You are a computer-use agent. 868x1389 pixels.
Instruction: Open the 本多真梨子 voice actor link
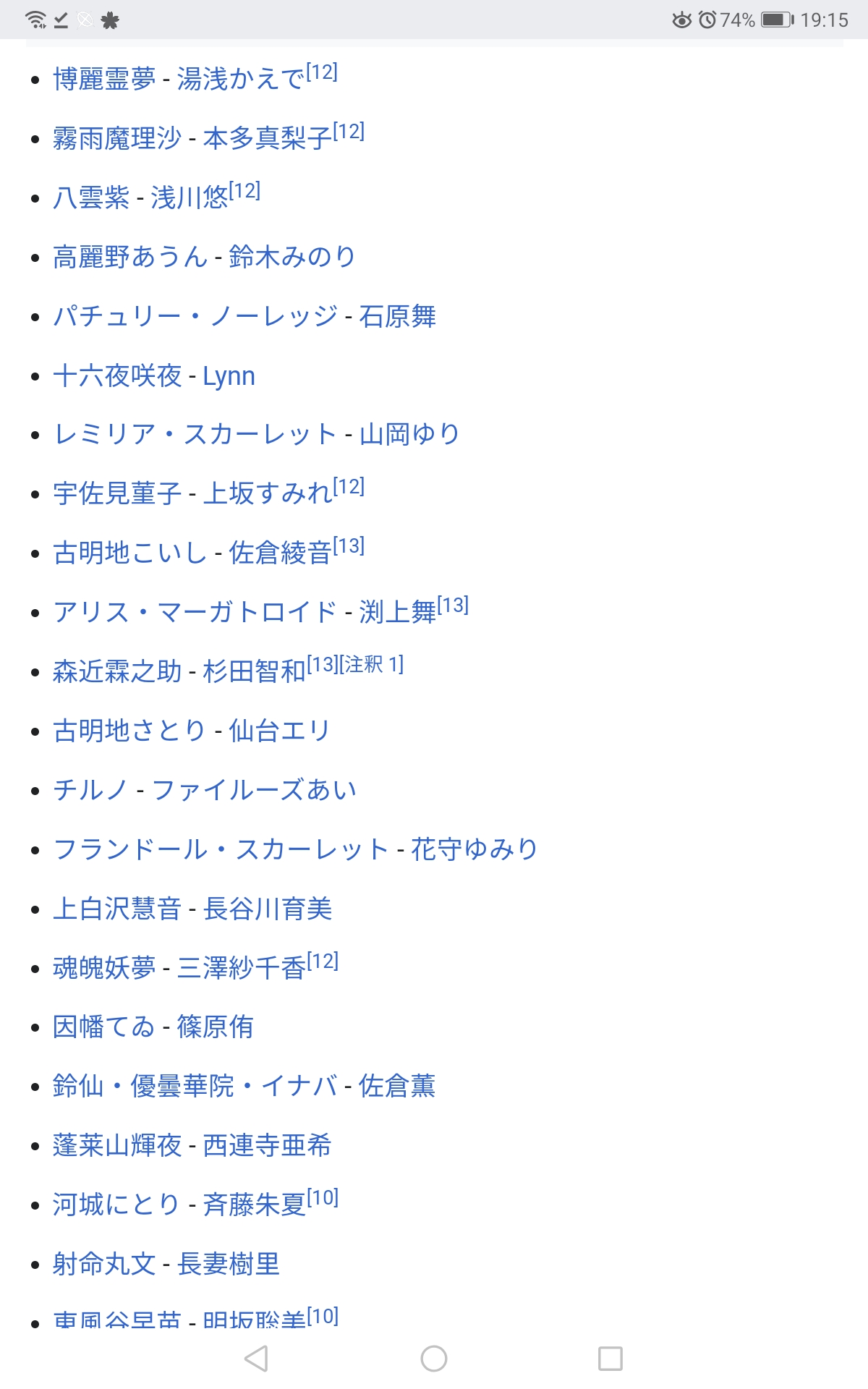pyautogui.click(x=267, y=138)
